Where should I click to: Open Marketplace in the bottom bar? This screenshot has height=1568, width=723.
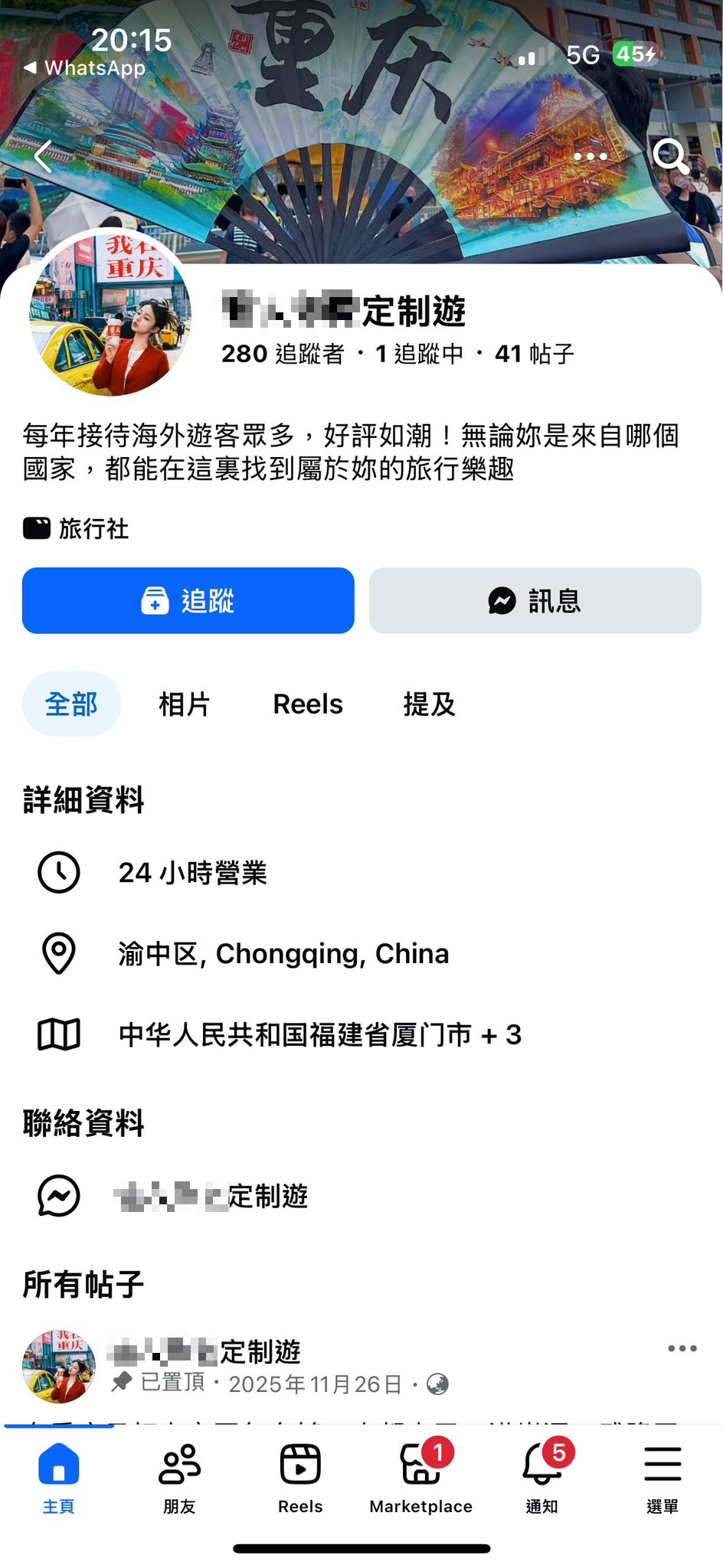click(420, 1476)
